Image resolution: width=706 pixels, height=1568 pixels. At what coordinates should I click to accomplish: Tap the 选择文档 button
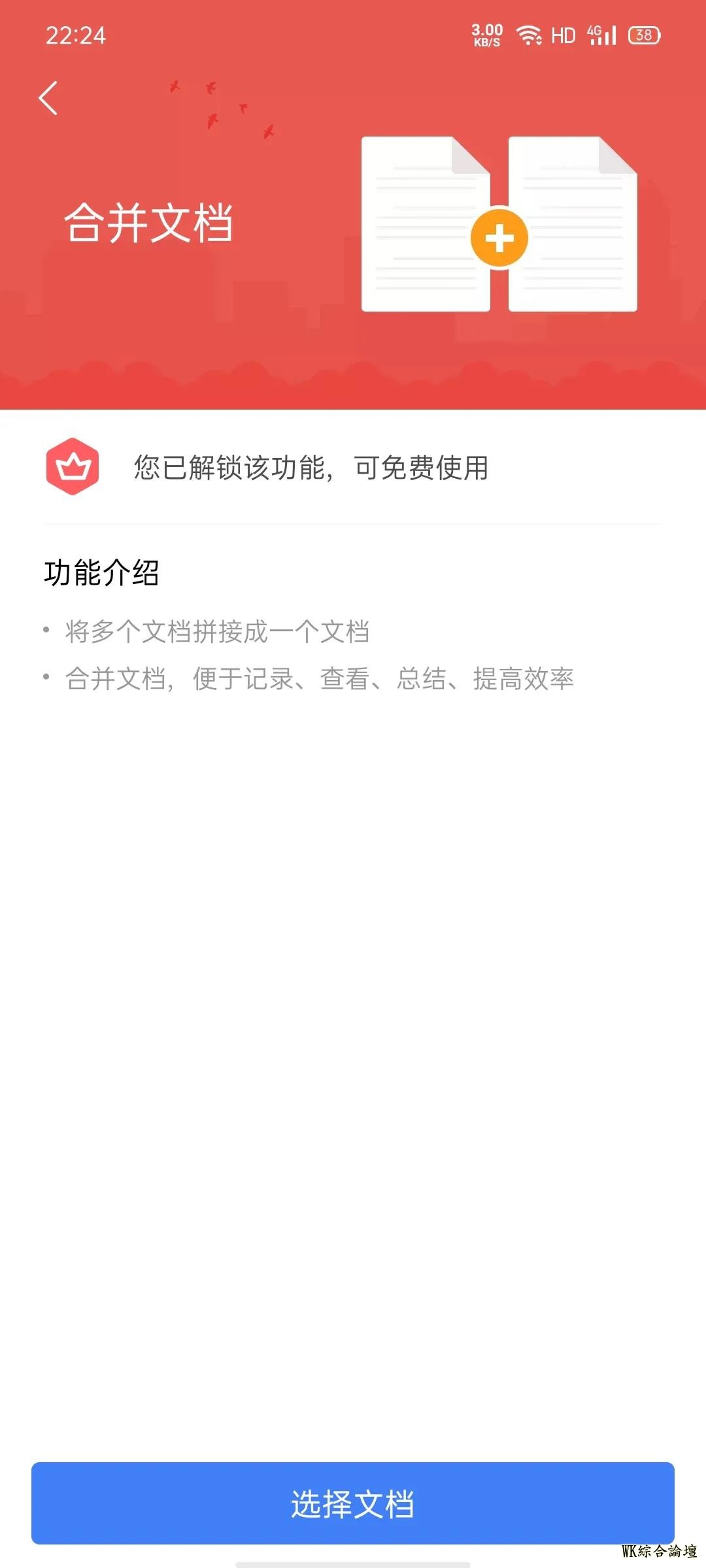point(353,1503)
